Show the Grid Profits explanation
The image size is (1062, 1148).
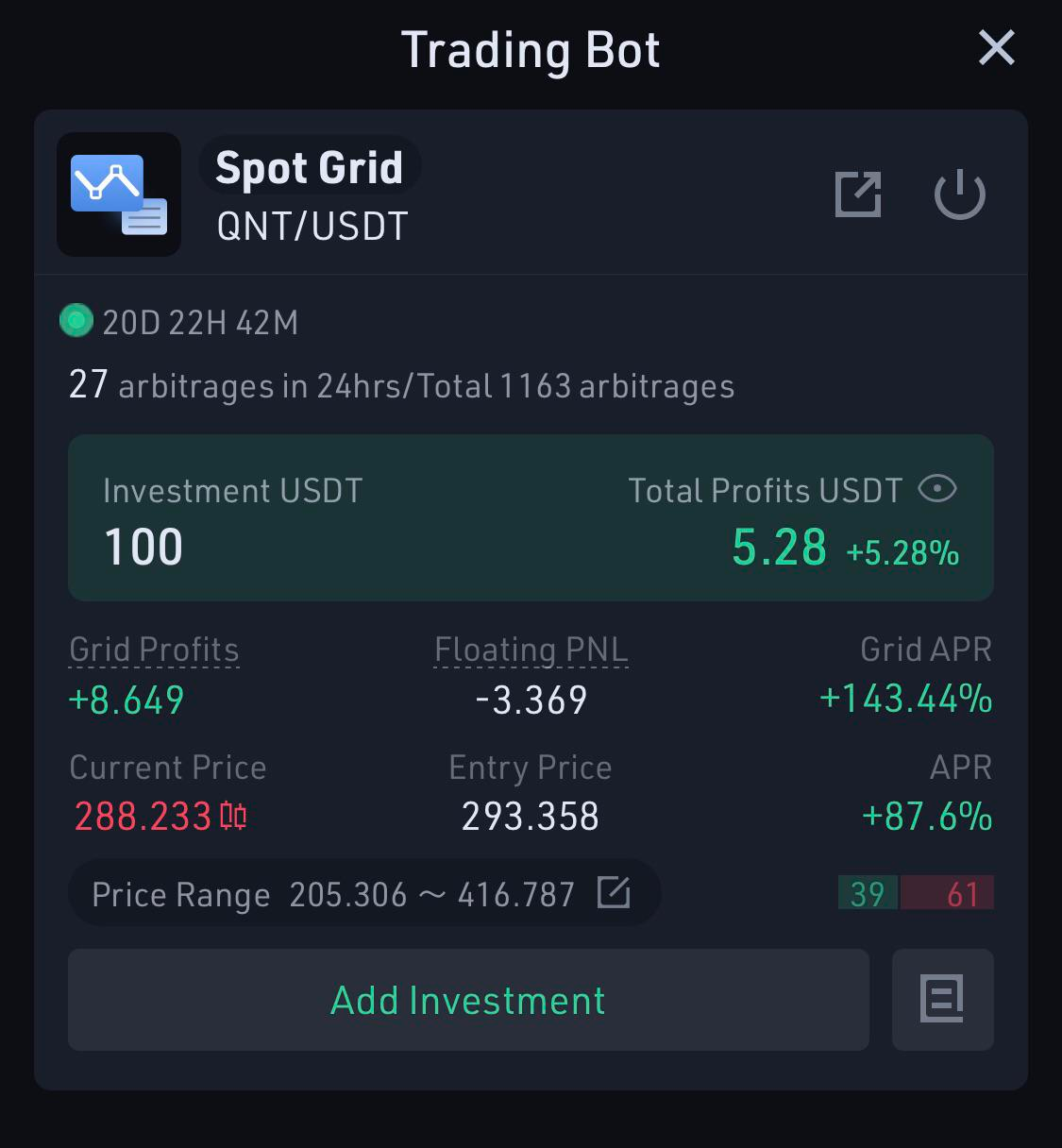[x=154, y=650]
